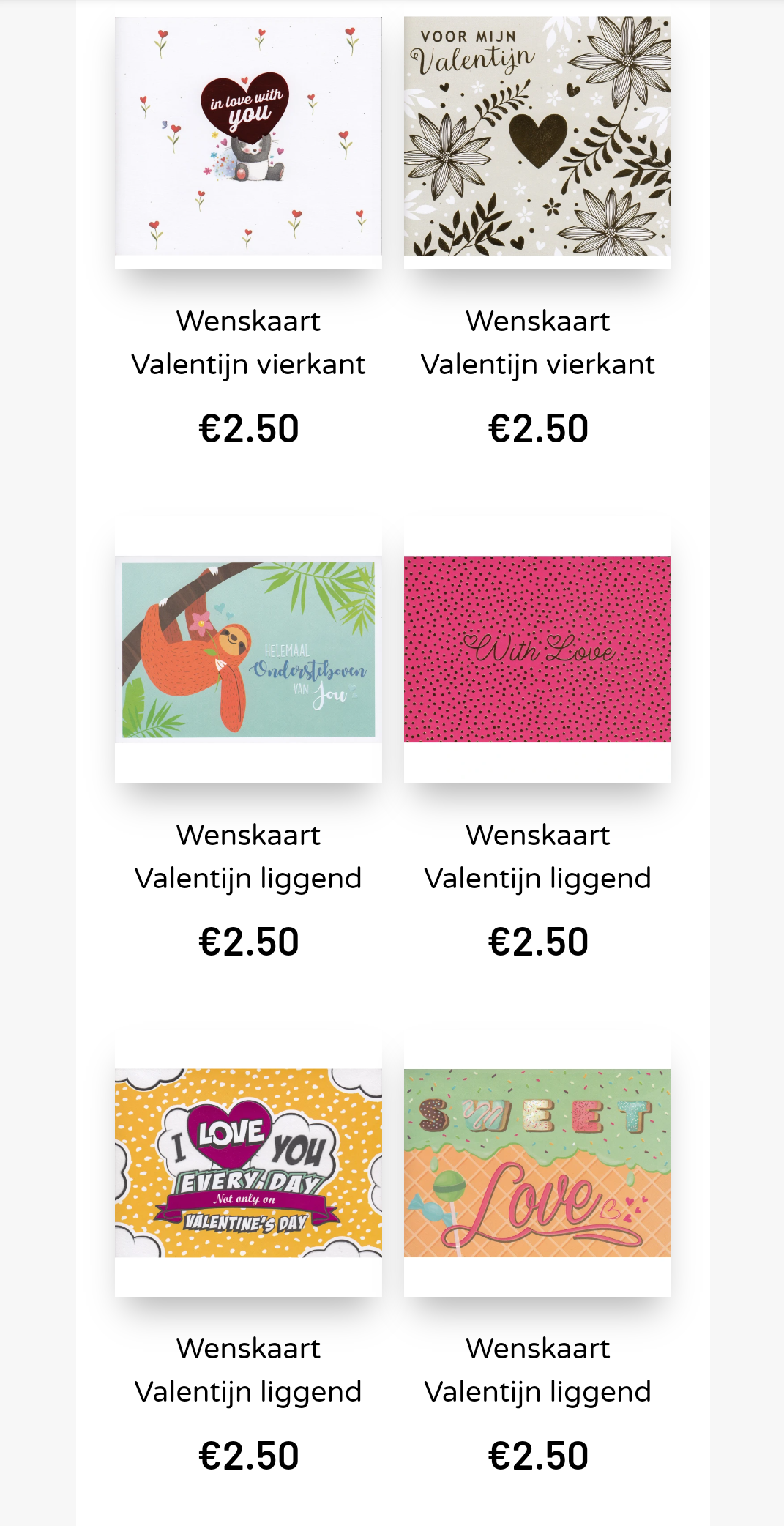
Task: Open the 'in love with you' panda card
Action: coord(248,137)
